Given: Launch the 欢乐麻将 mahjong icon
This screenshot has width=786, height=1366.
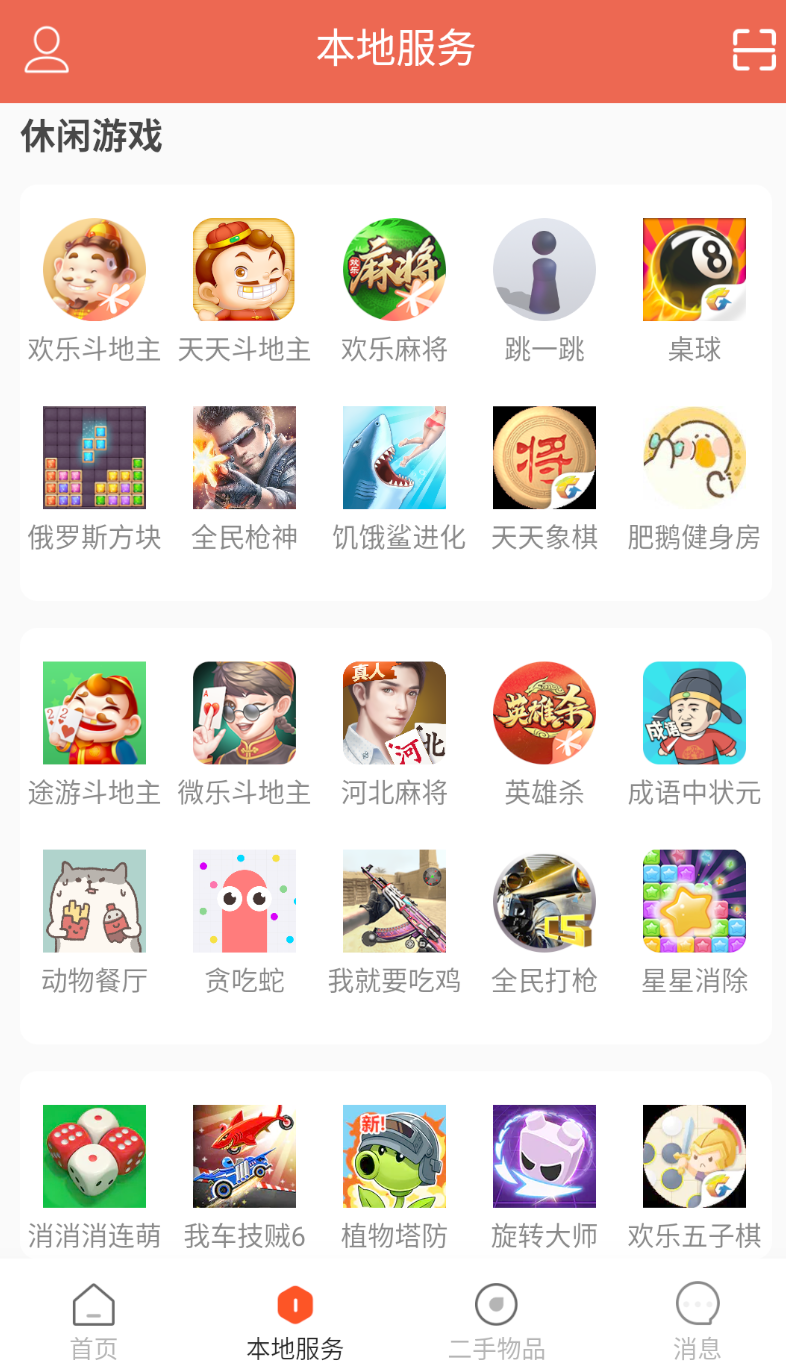Looking at the screenshot, I should (394, 269).
